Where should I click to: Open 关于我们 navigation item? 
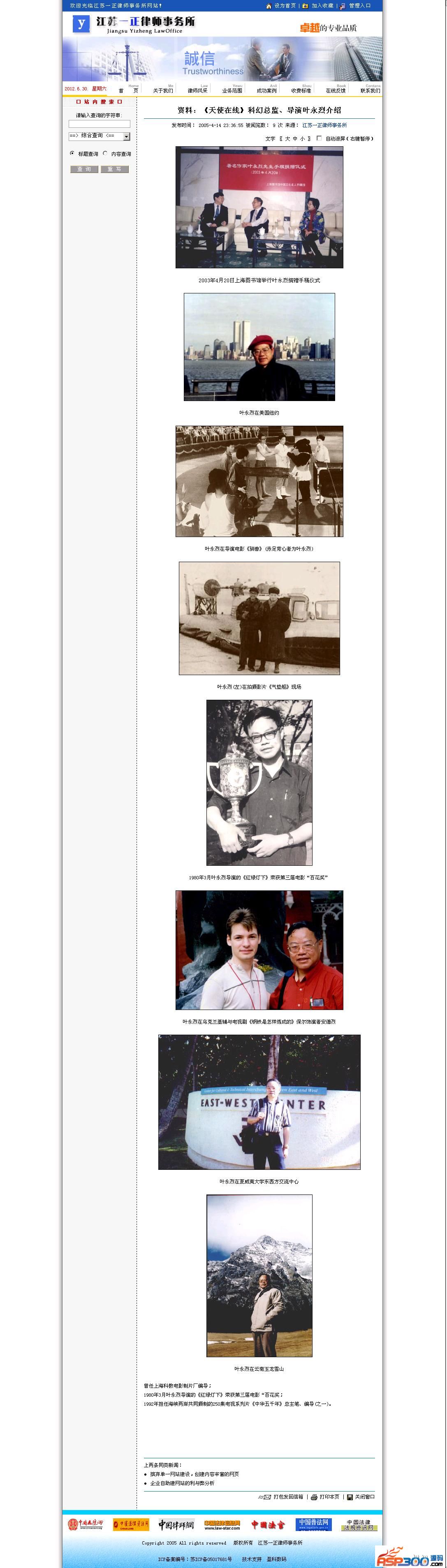click(x=162, y=91)
